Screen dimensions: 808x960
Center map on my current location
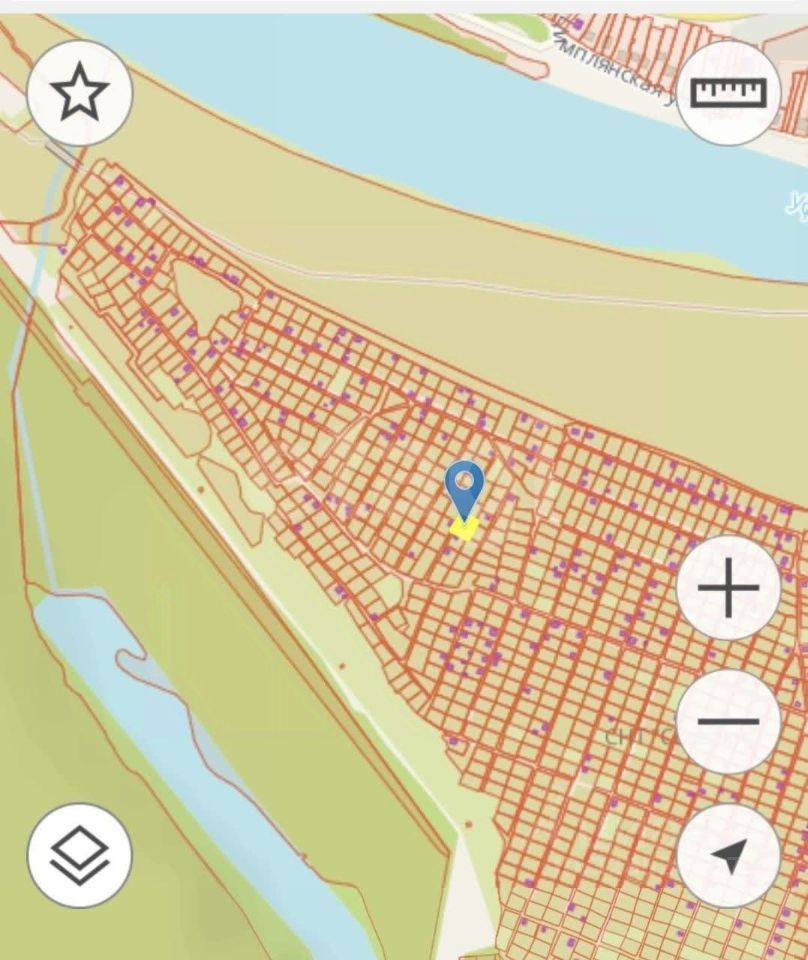(x=728, y=855)
